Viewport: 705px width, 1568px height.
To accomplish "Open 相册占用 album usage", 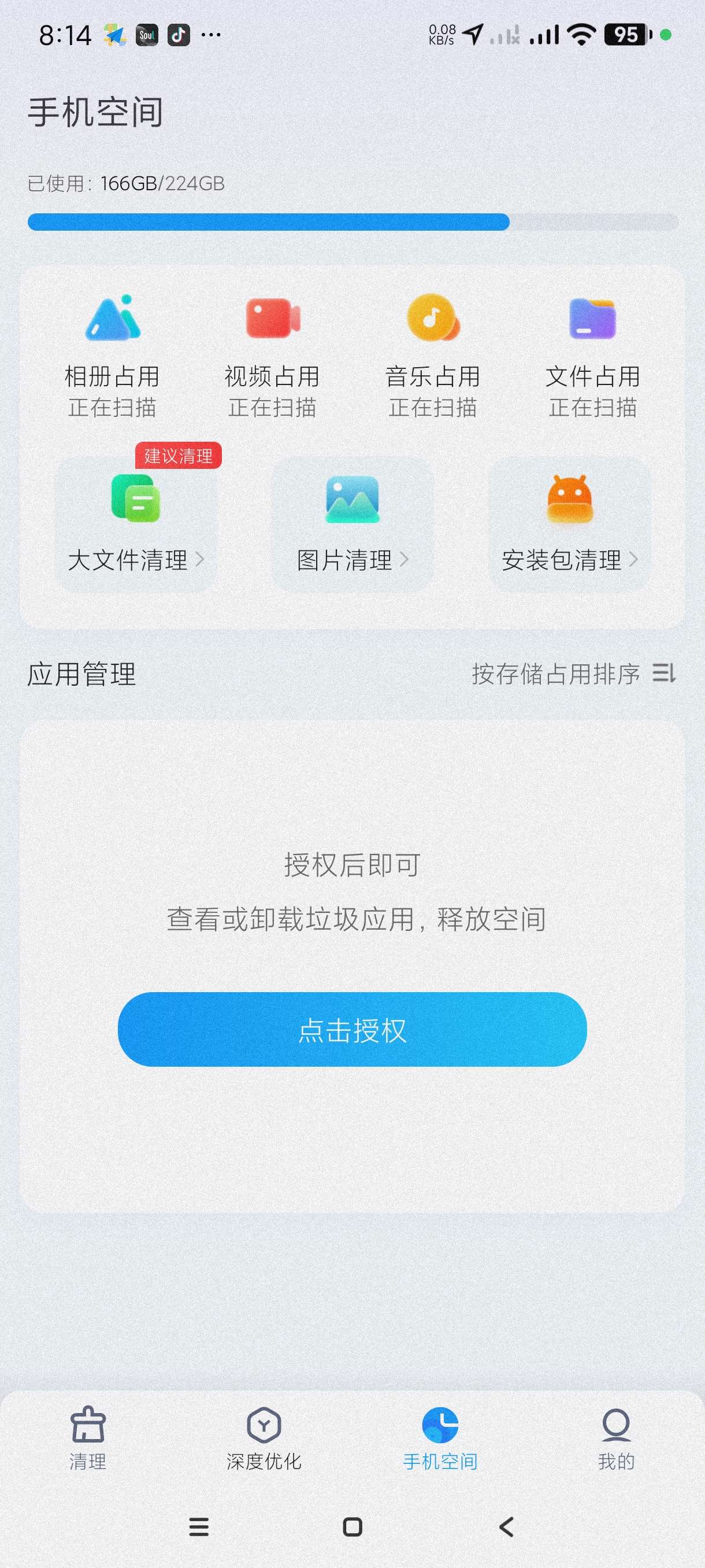I will pos(112,354).
